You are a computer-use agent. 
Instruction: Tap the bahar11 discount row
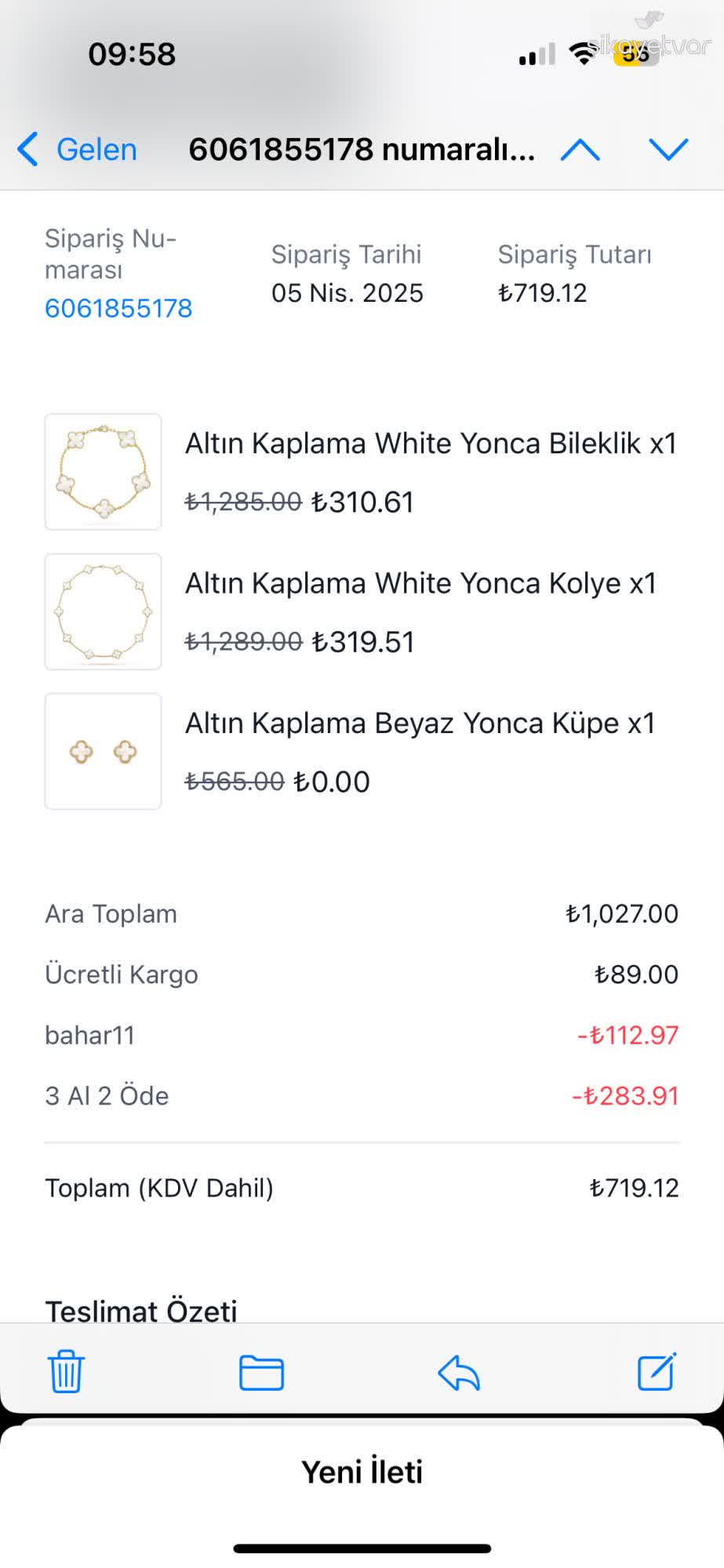(89, 1035)
